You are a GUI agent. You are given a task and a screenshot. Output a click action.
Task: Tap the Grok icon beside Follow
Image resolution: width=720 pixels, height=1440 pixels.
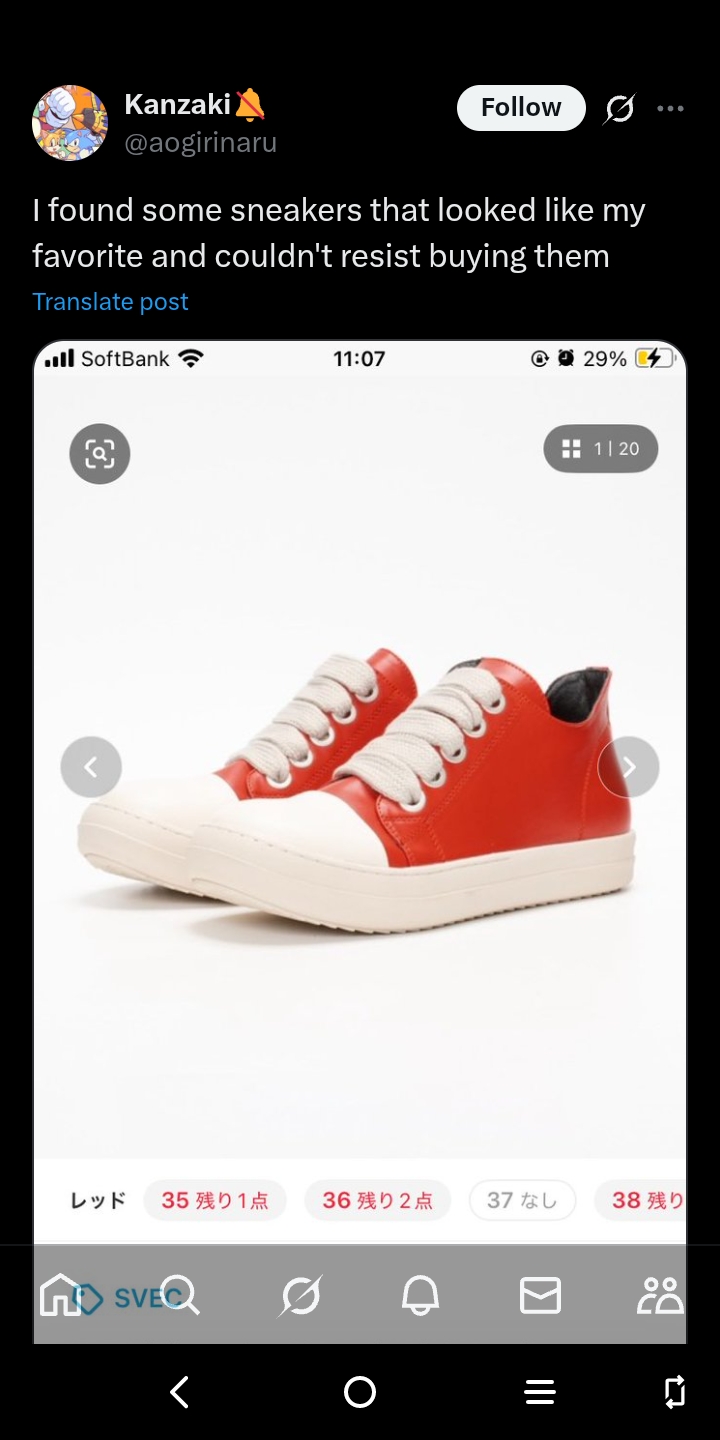620,108
